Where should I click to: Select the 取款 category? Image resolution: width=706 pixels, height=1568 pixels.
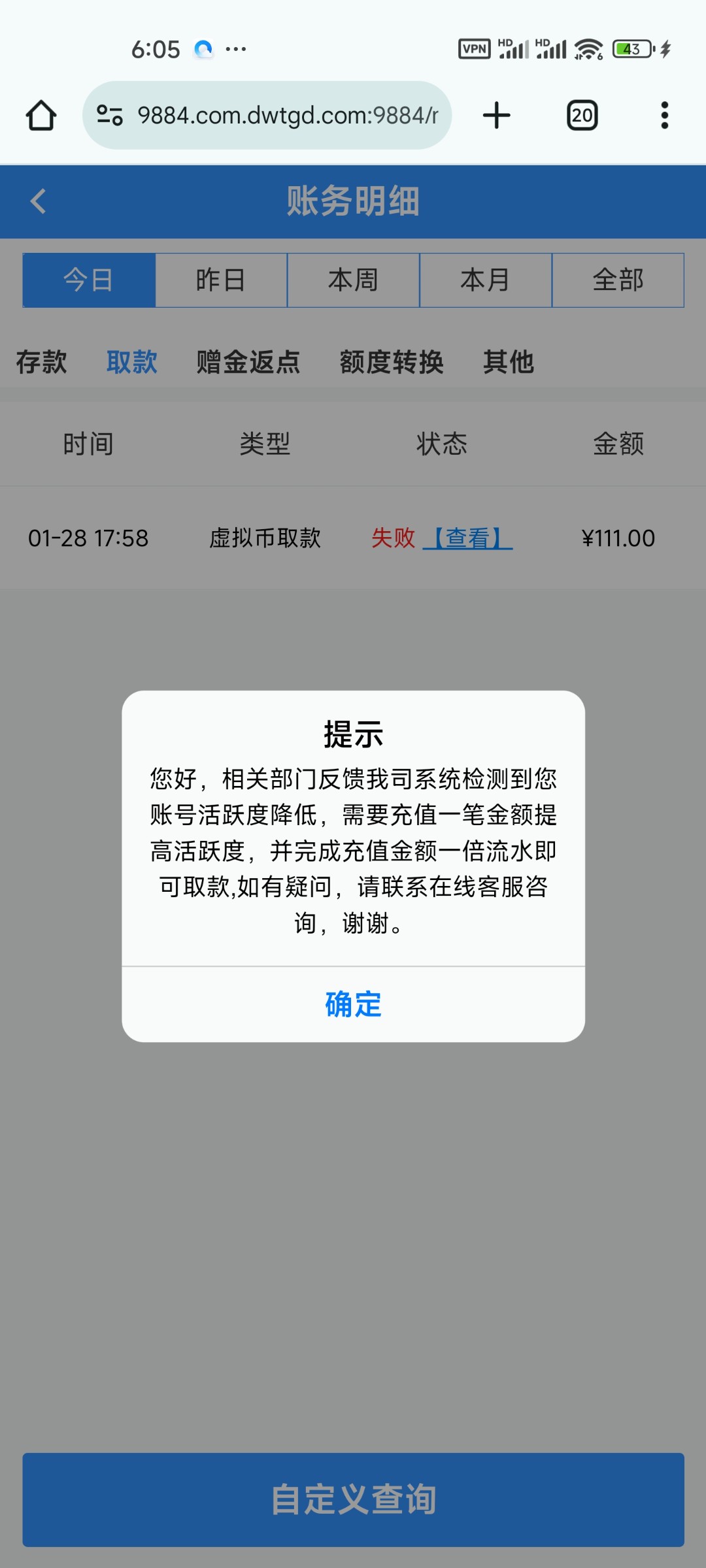pyautogui.click(x=132, y=362)
